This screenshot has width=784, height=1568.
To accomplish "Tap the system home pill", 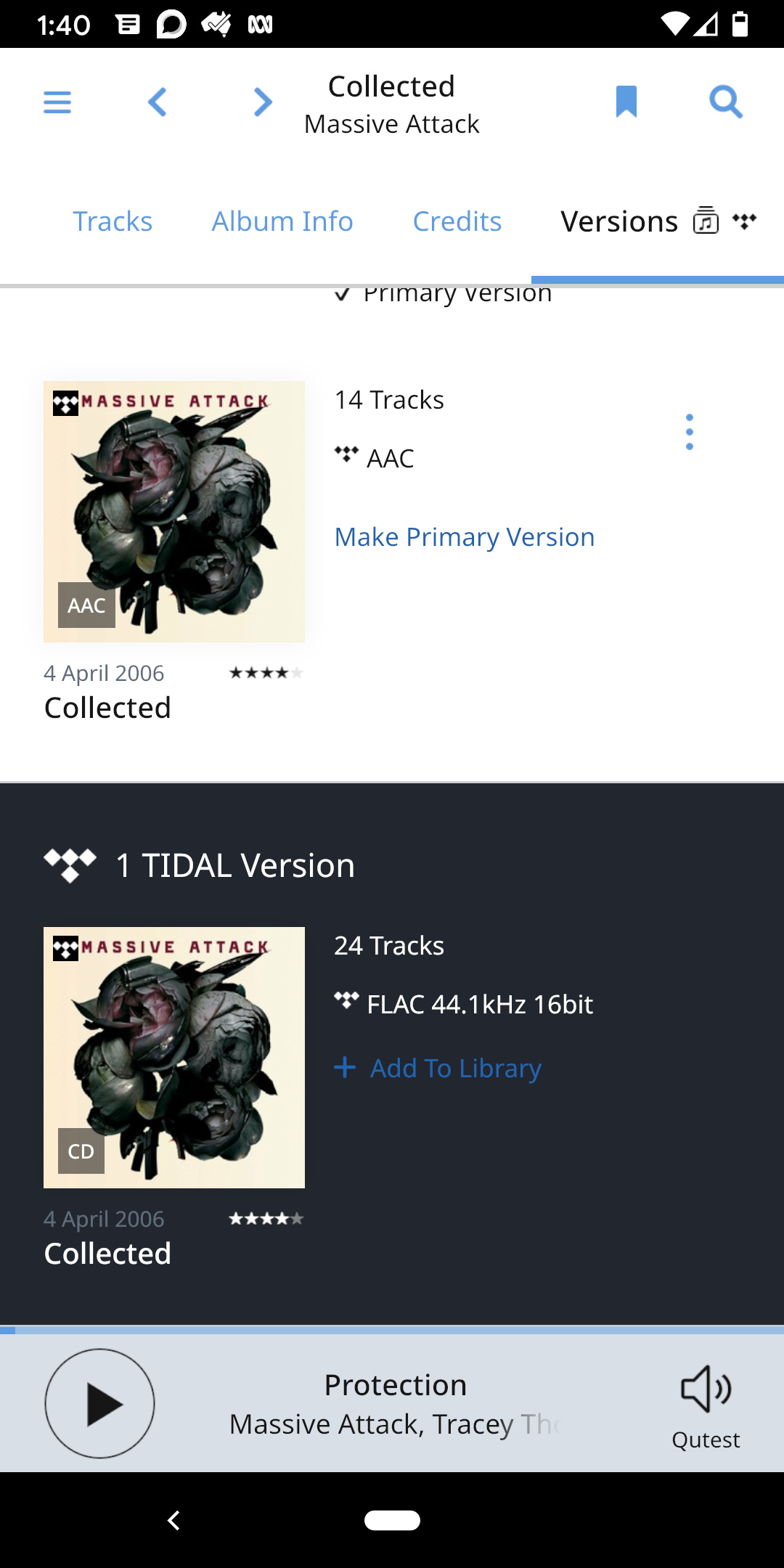I will click(392, 1520).
